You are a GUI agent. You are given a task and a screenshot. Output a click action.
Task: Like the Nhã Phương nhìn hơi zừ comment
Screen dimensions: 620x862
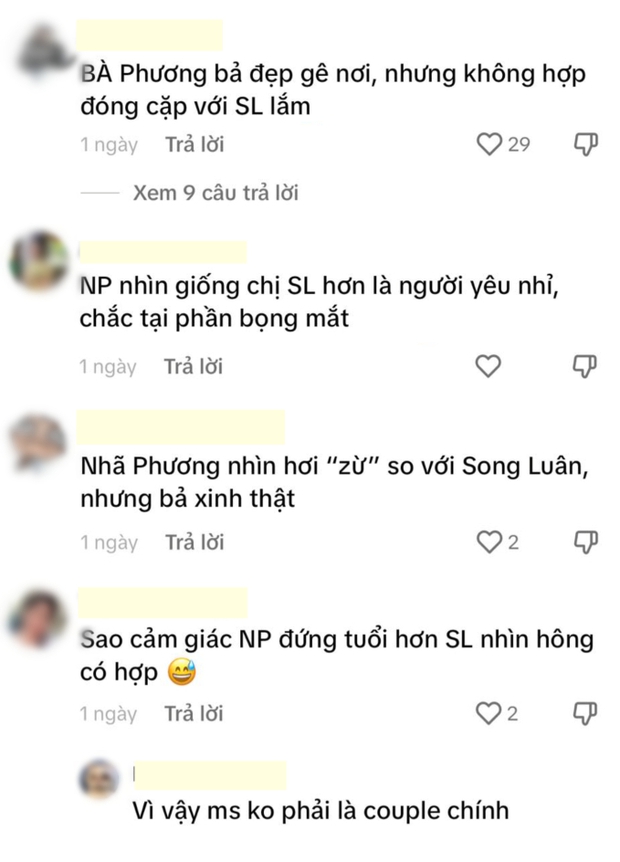click(x=488, y=543)
